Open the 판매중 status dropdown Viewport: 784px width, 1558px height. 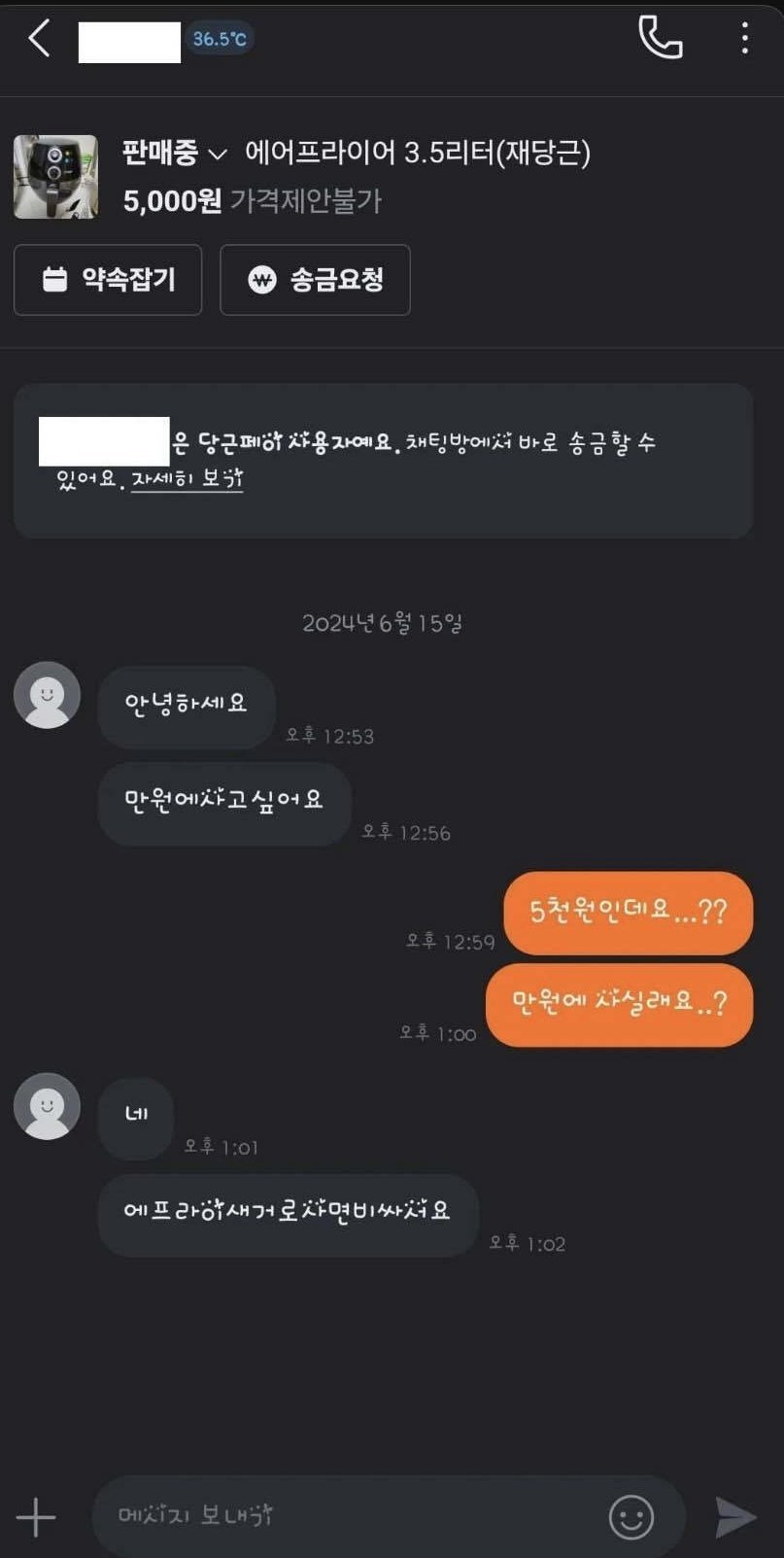175,153
